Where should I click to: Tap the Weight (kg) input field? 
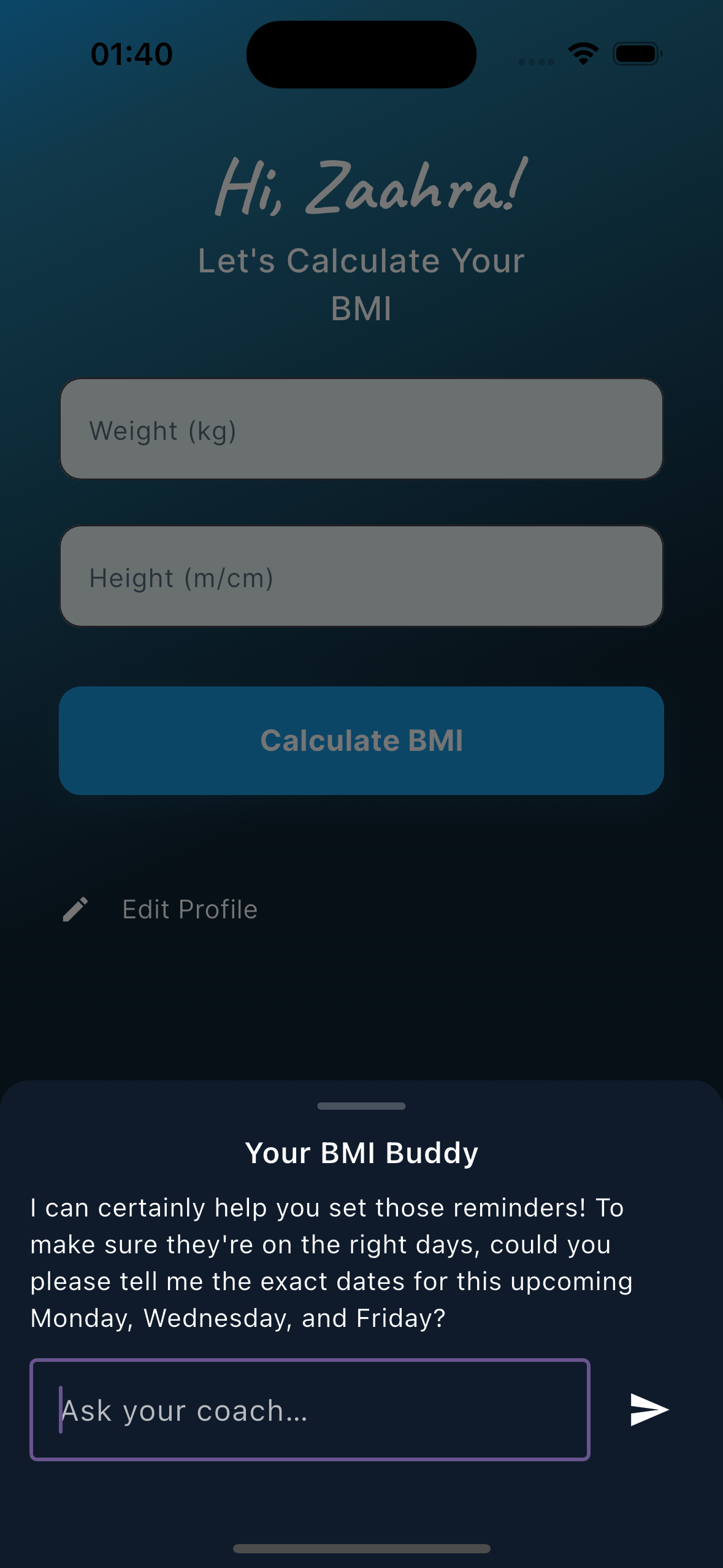click(x=361, y=429)
